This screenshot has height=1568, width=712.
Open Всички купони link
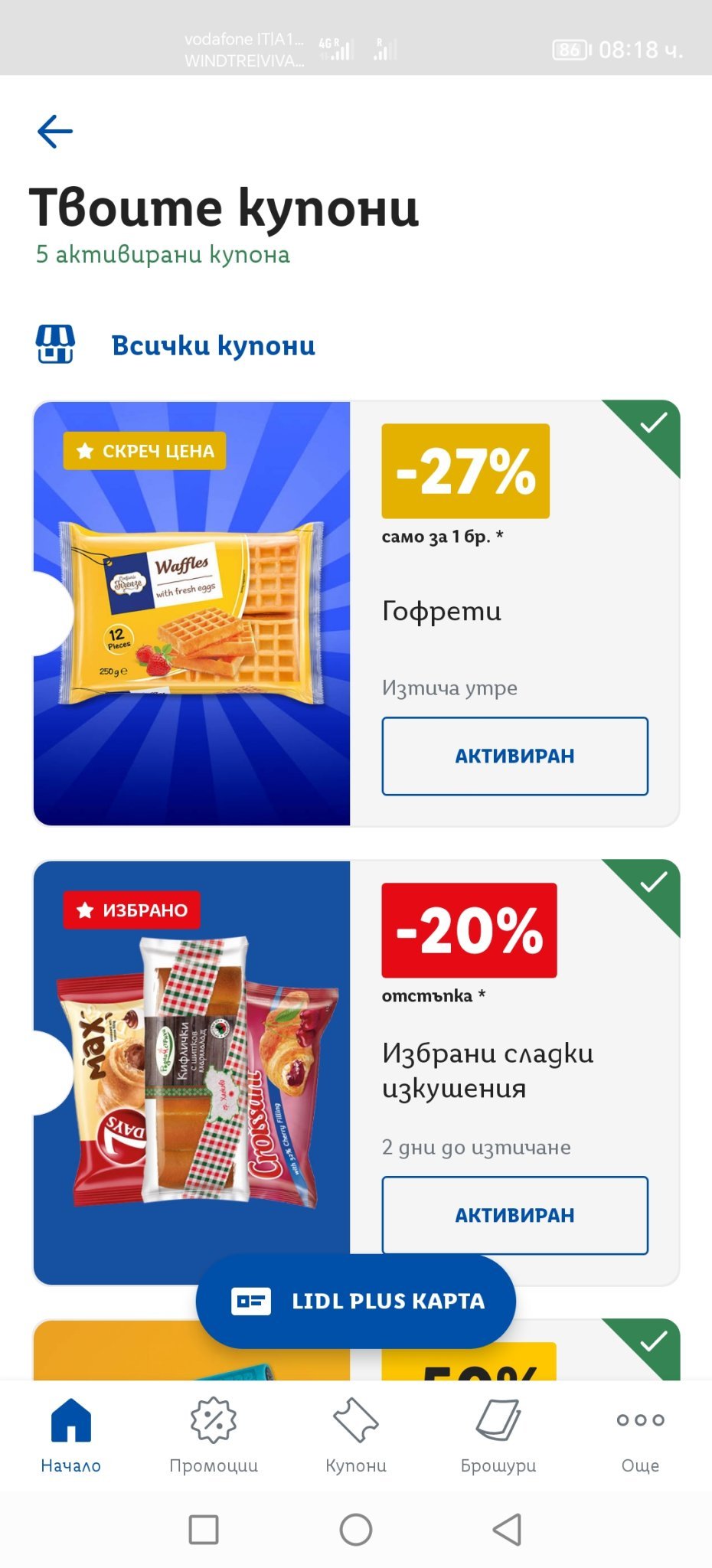[x=213, y=345]
